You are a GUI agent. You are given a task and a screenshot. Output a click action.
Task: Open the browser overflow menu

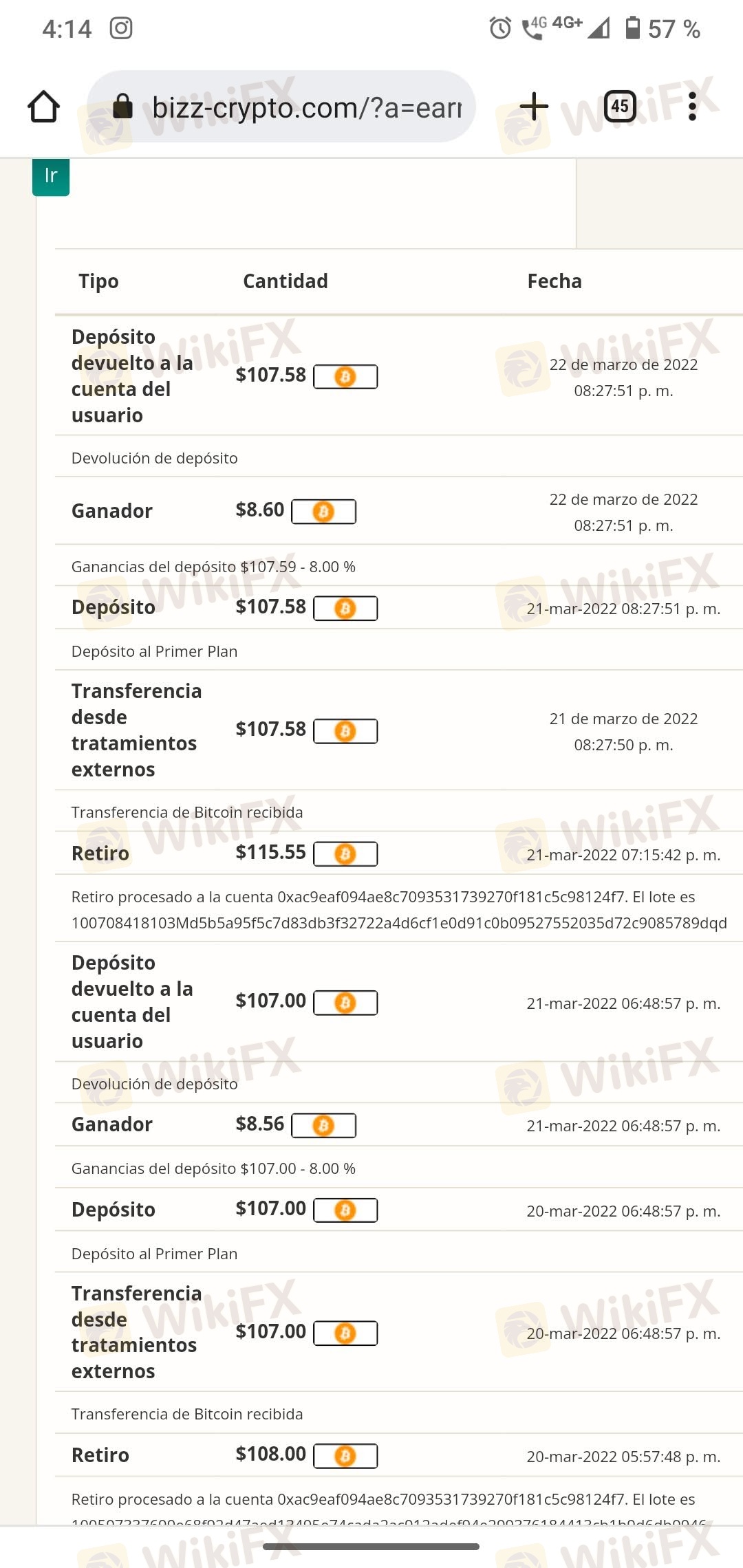pyautogui.click(x=692, y=107)
